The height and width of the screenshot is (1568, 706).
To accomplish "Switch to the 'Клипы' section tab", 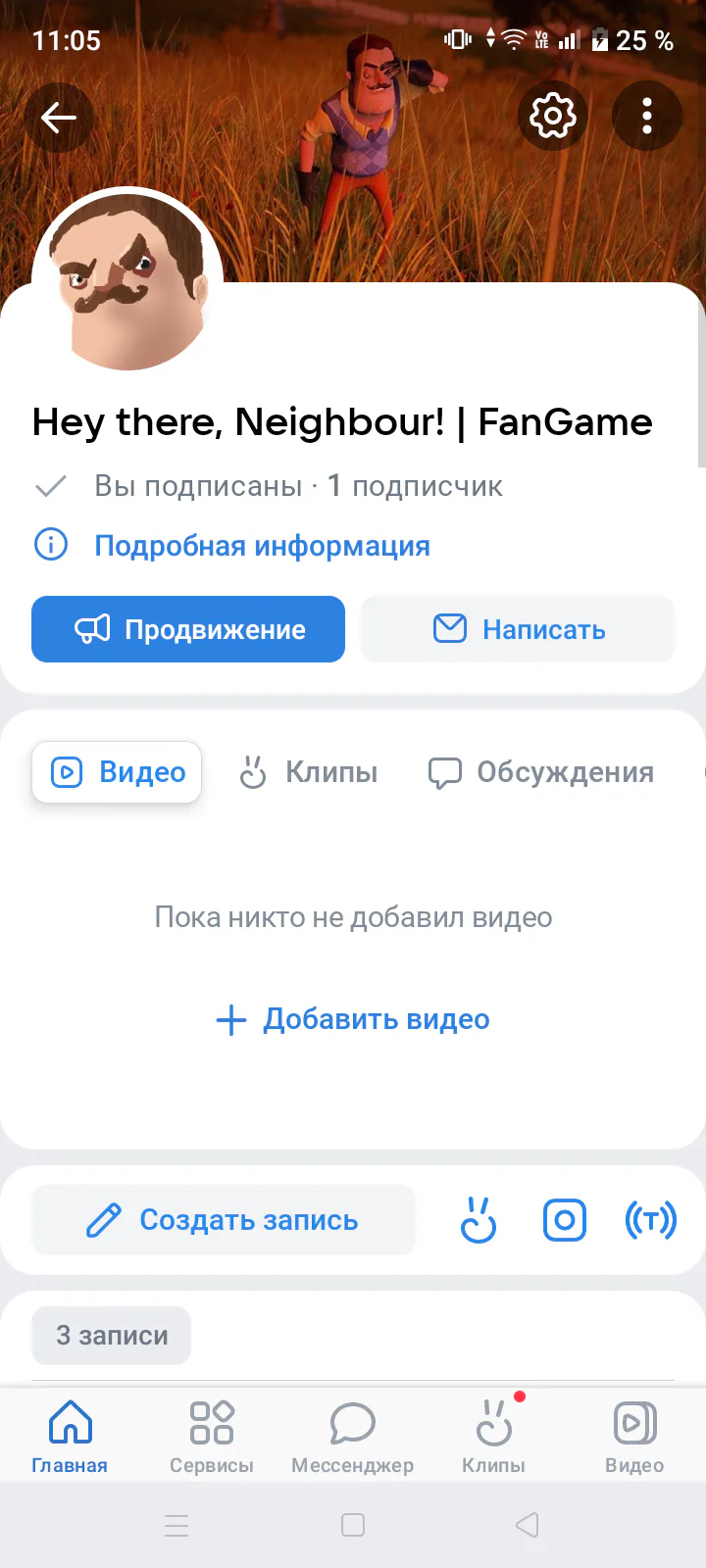I will point(309,772).
